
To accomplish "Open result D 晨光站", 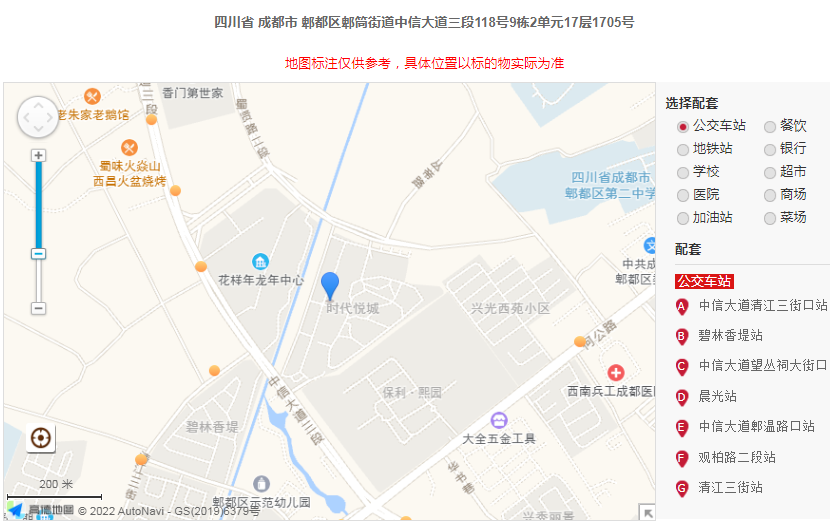I will click(717, 397).
